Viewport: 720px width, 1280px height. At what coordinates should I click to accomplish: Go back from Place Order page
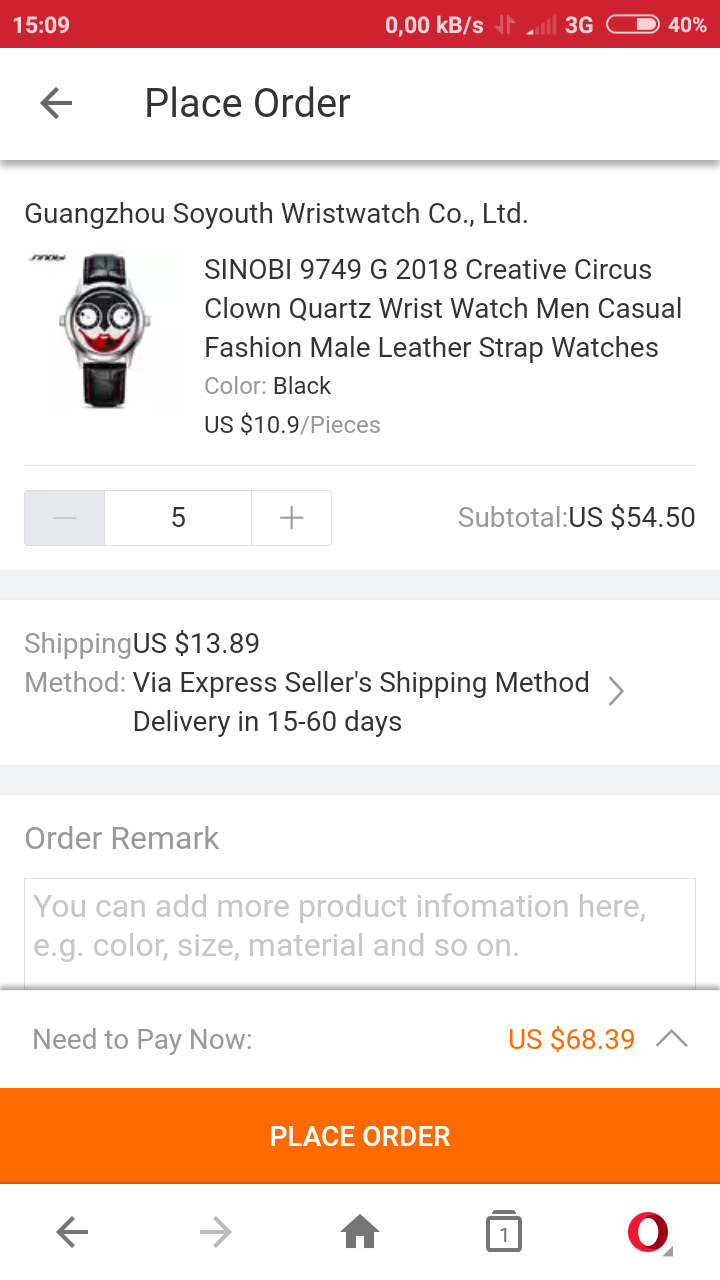click(x=56, y=103)
